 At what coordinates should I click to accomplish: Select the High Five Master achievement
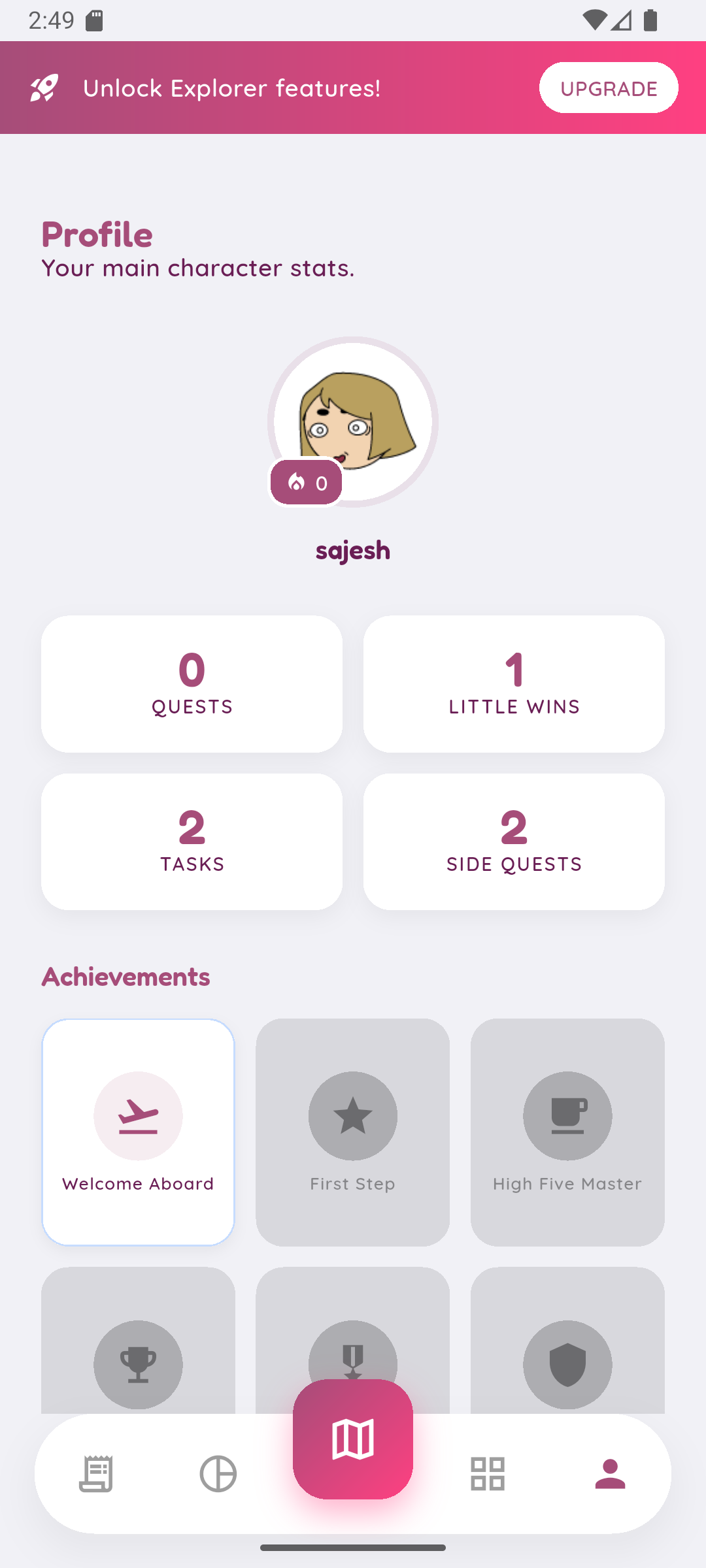coord(567,1132)
